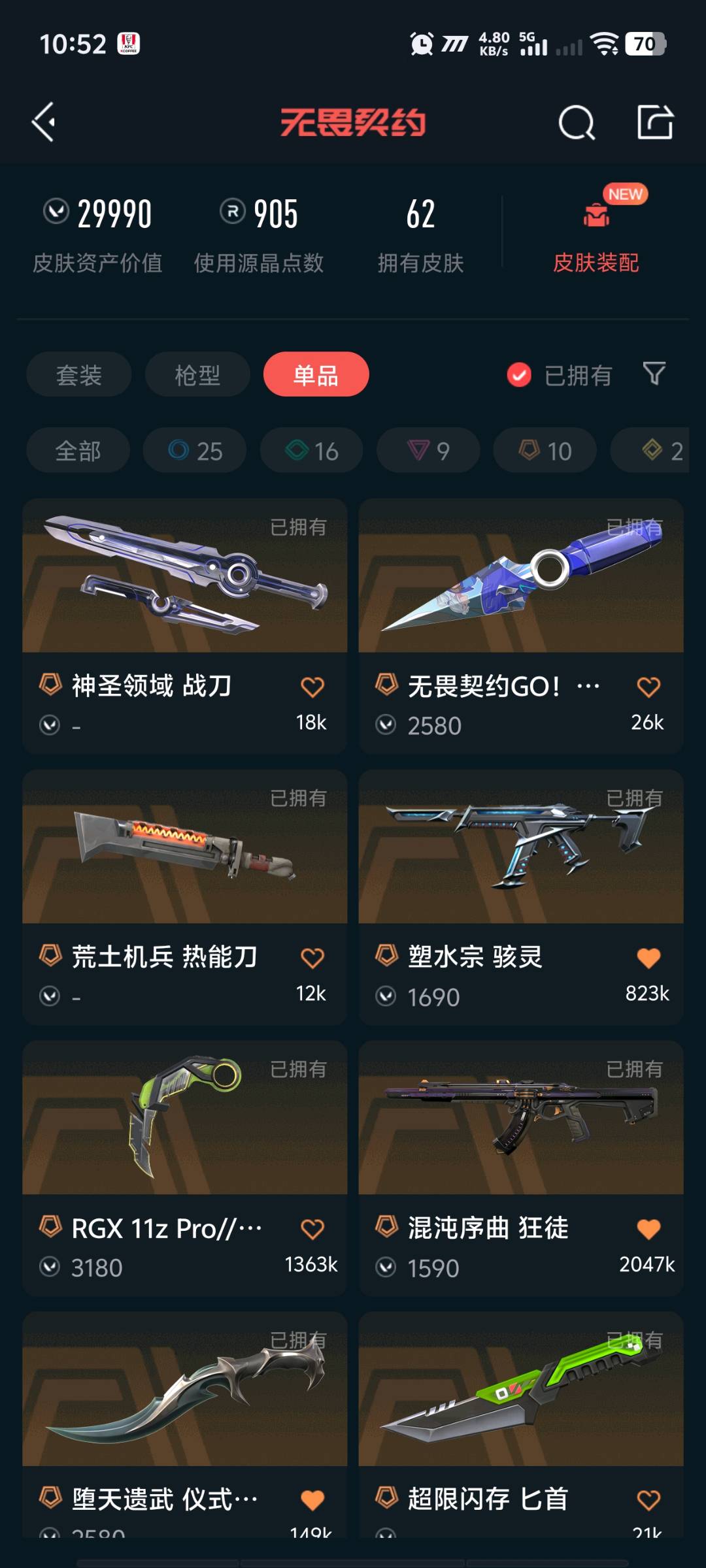This screenshot has height=1568, width=706.
Task: Like the 无畏契约GO! skin
Action: (x=648, y=687)
